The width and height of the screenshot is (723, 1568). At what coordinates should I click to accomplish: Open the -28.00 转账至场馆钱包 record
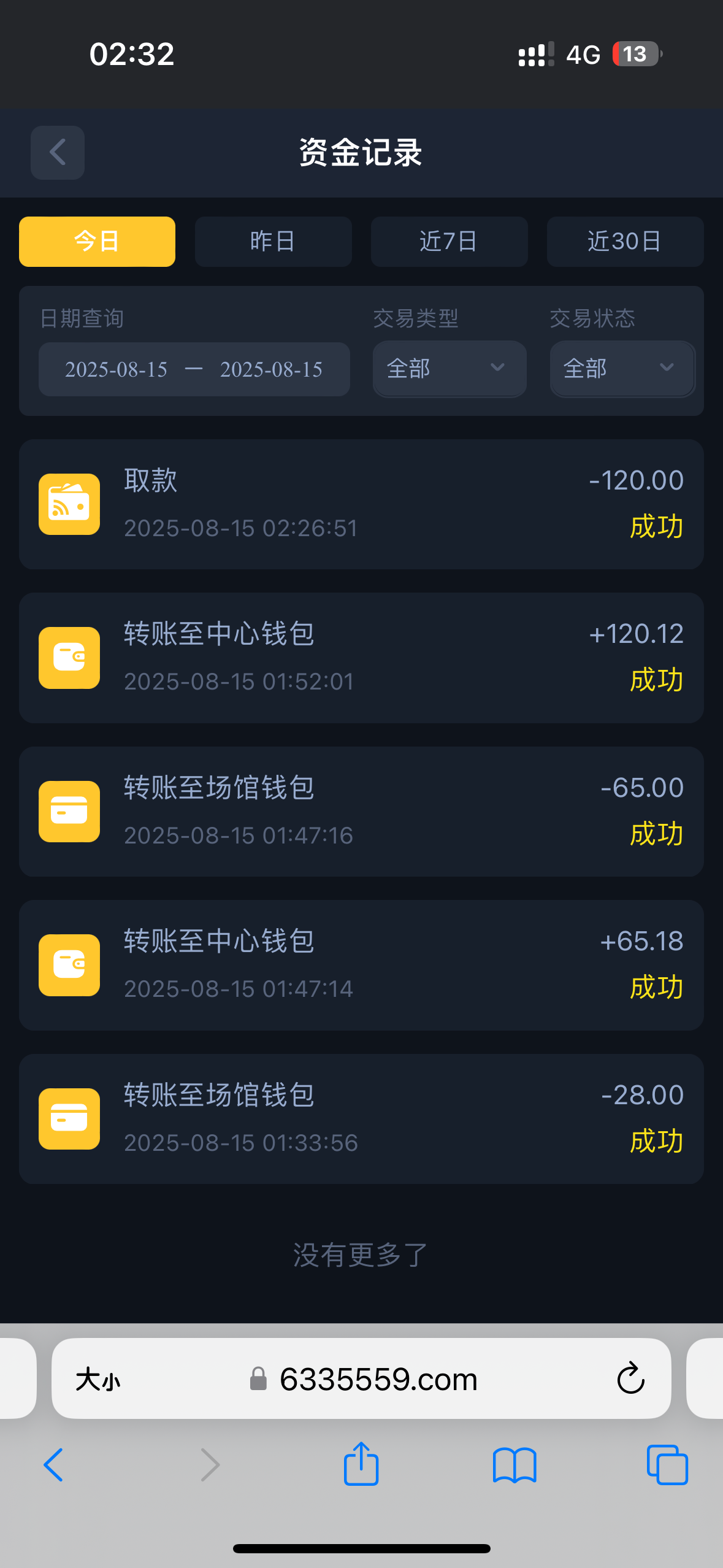[x=361, y=1119]
